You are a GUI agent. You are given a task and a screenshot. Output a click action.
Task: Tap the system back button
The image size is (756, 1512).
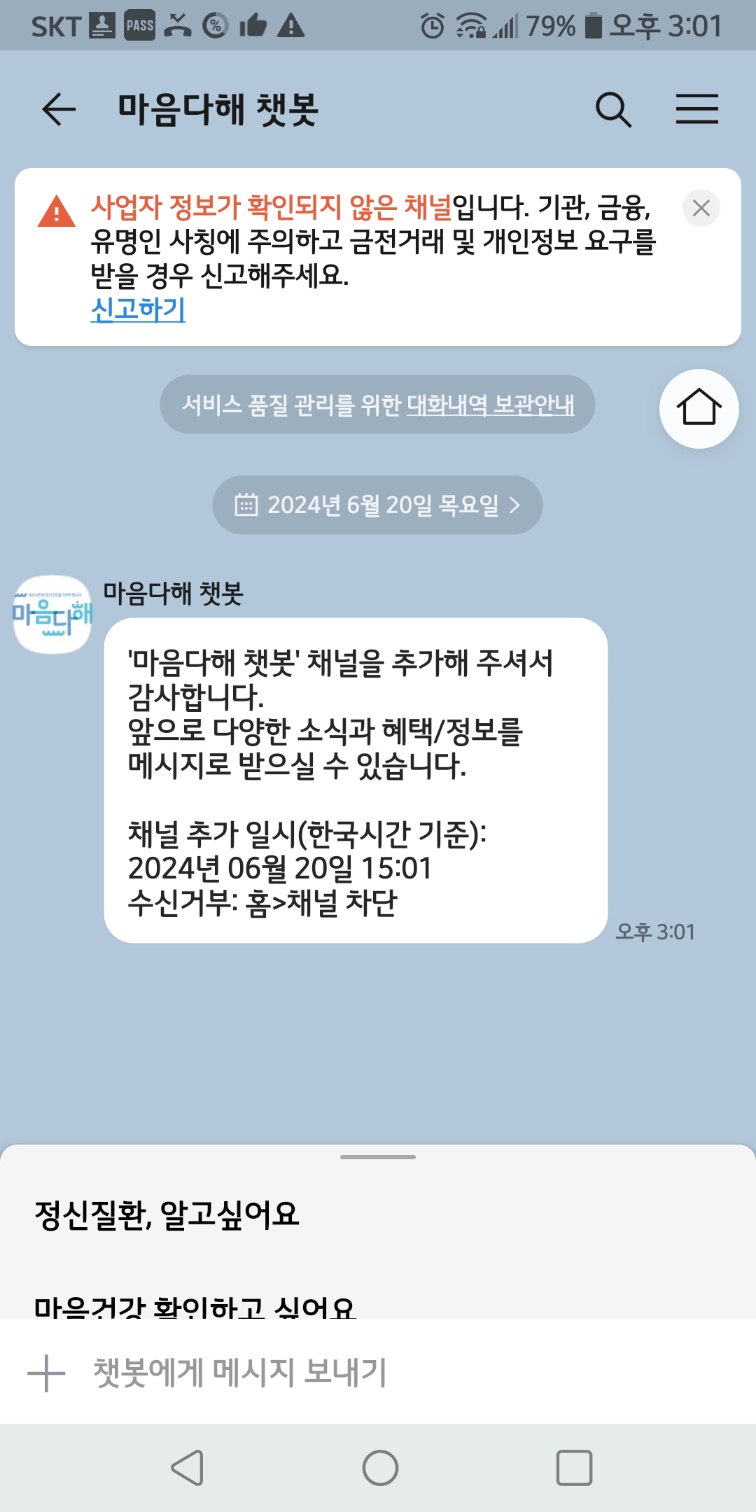click(187, 1468)
